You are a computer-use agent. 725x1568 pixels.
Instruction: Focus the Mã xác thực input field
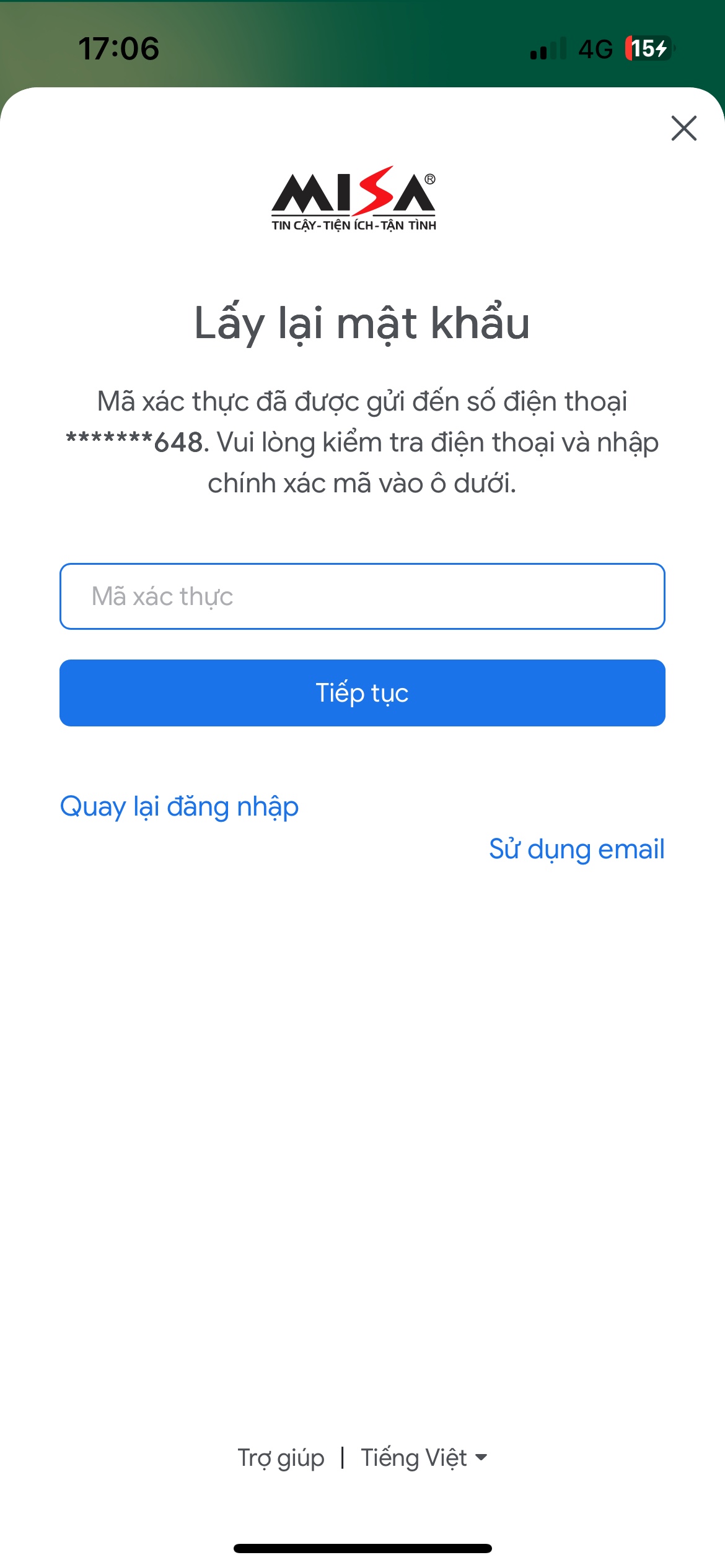pos(362,596)
